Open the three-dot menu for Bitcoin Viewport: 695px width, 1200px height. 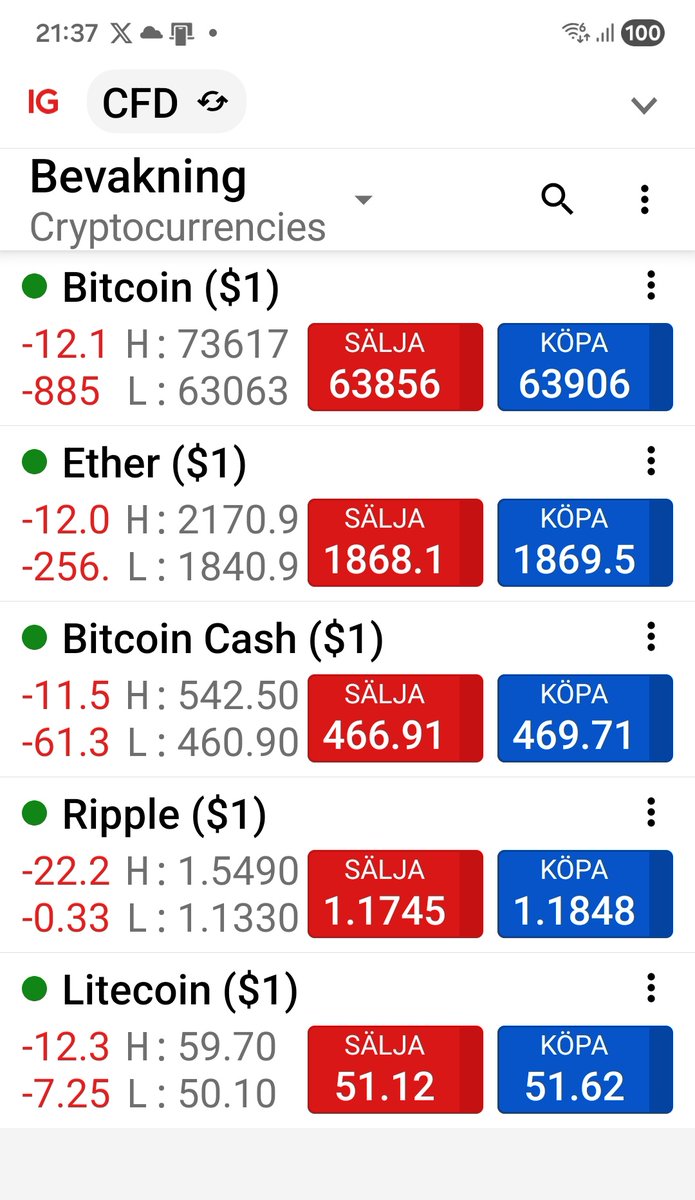coord(651,287)
